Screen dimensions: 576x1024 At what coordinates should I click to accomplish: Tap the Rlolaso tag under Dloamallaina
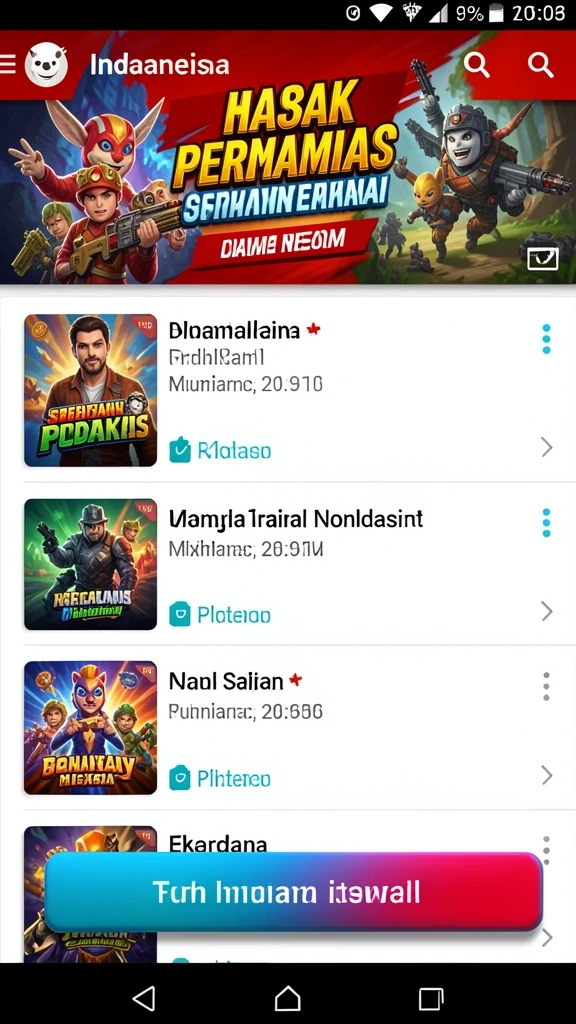pos(220,450)
